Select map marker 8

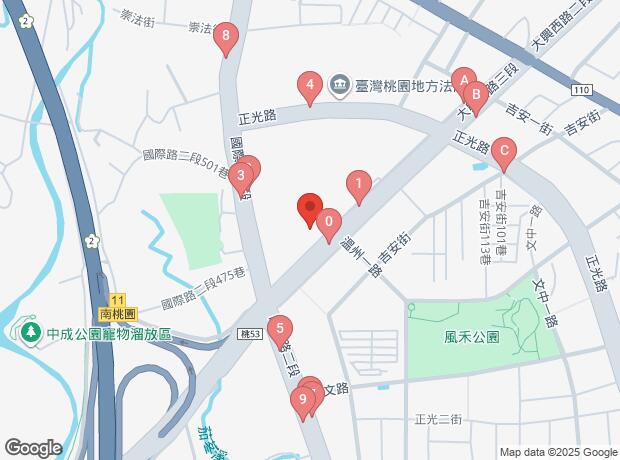click(229, 40)
